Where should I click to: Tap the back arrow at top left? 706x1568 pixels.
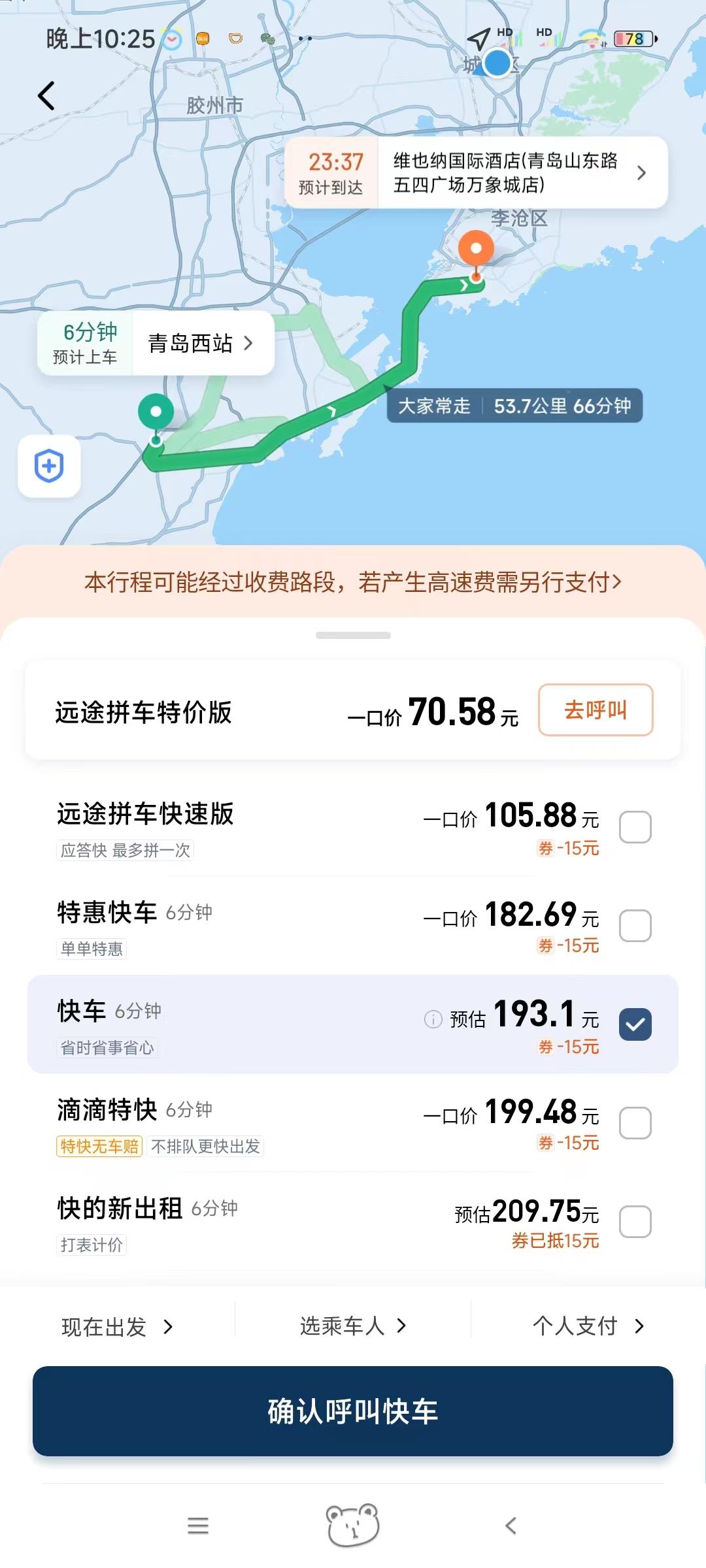[x=44, y=95]
